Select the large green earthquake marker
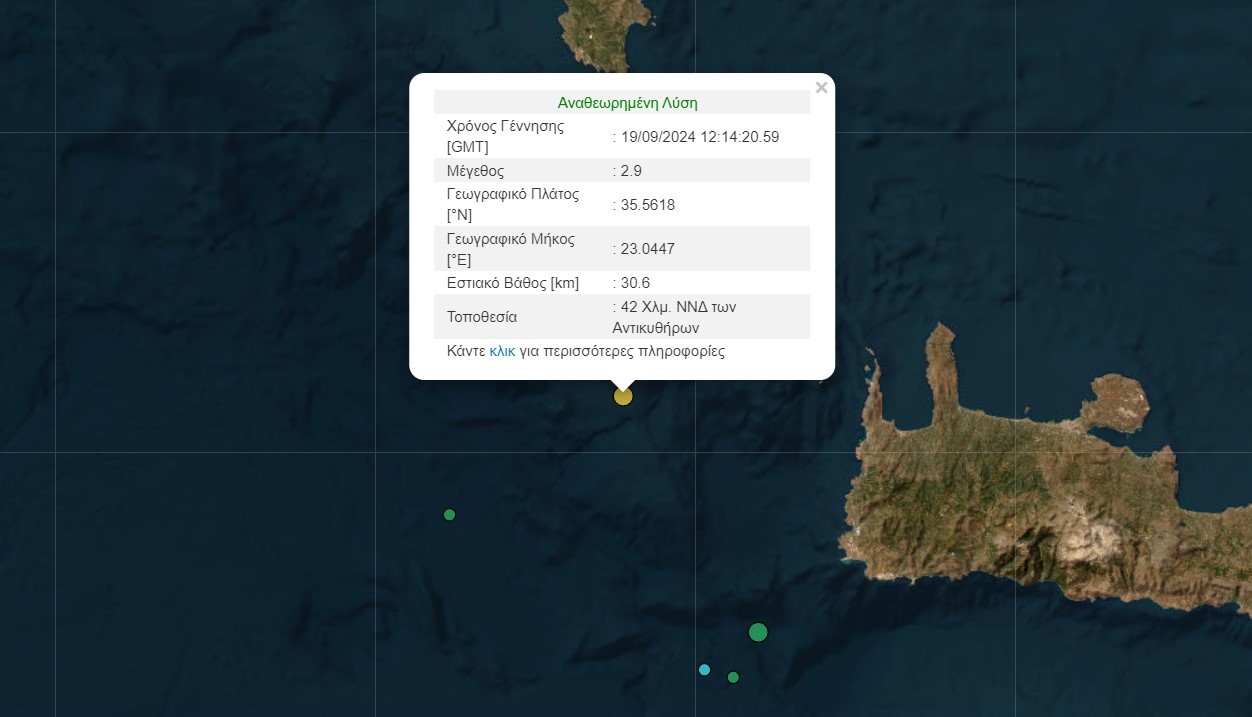This screenshot has width=1252, height=717. [758, 632]
